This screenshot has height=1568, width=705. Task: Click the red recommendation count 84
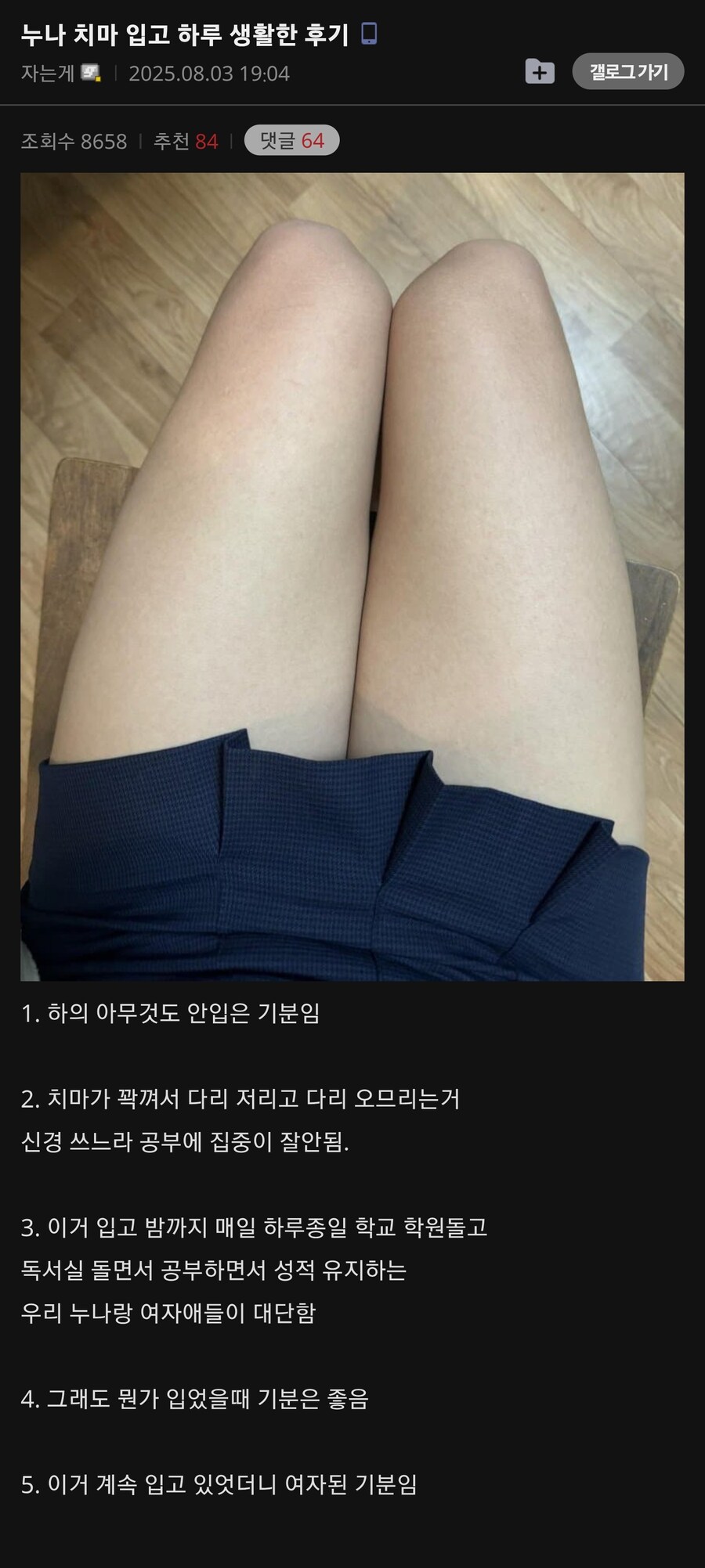[205, 142]
